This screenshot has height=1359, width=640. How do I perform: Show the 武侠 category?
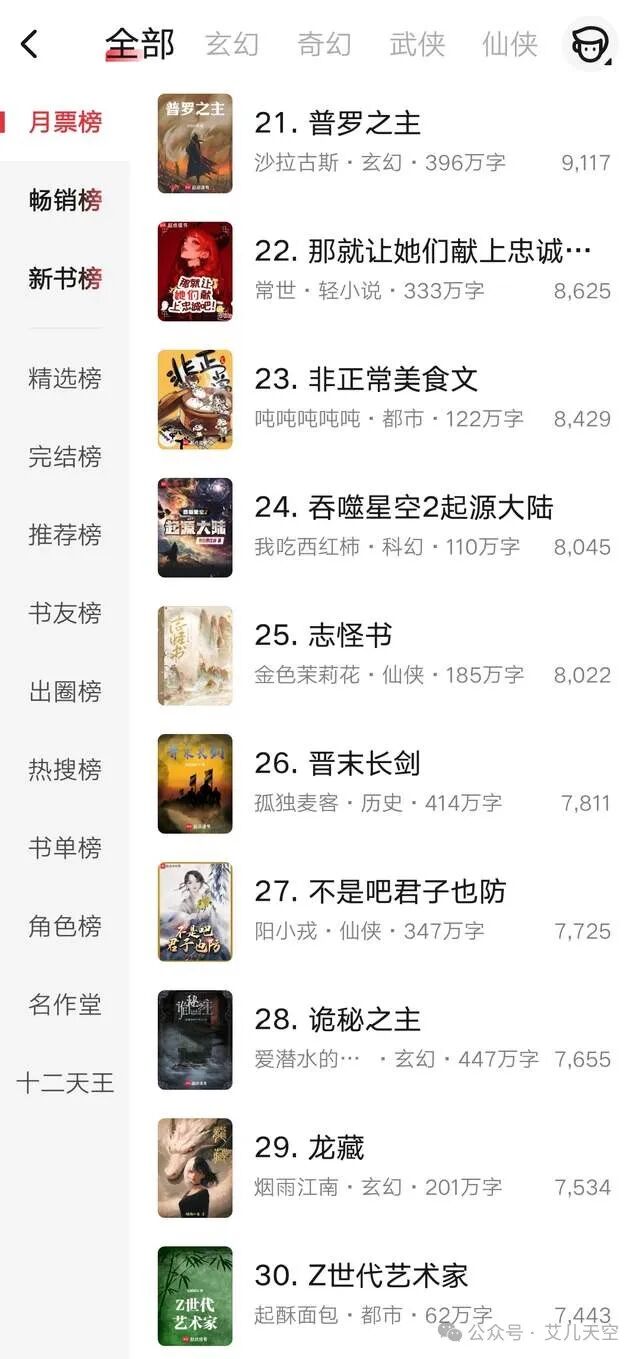tap(417, 44)
